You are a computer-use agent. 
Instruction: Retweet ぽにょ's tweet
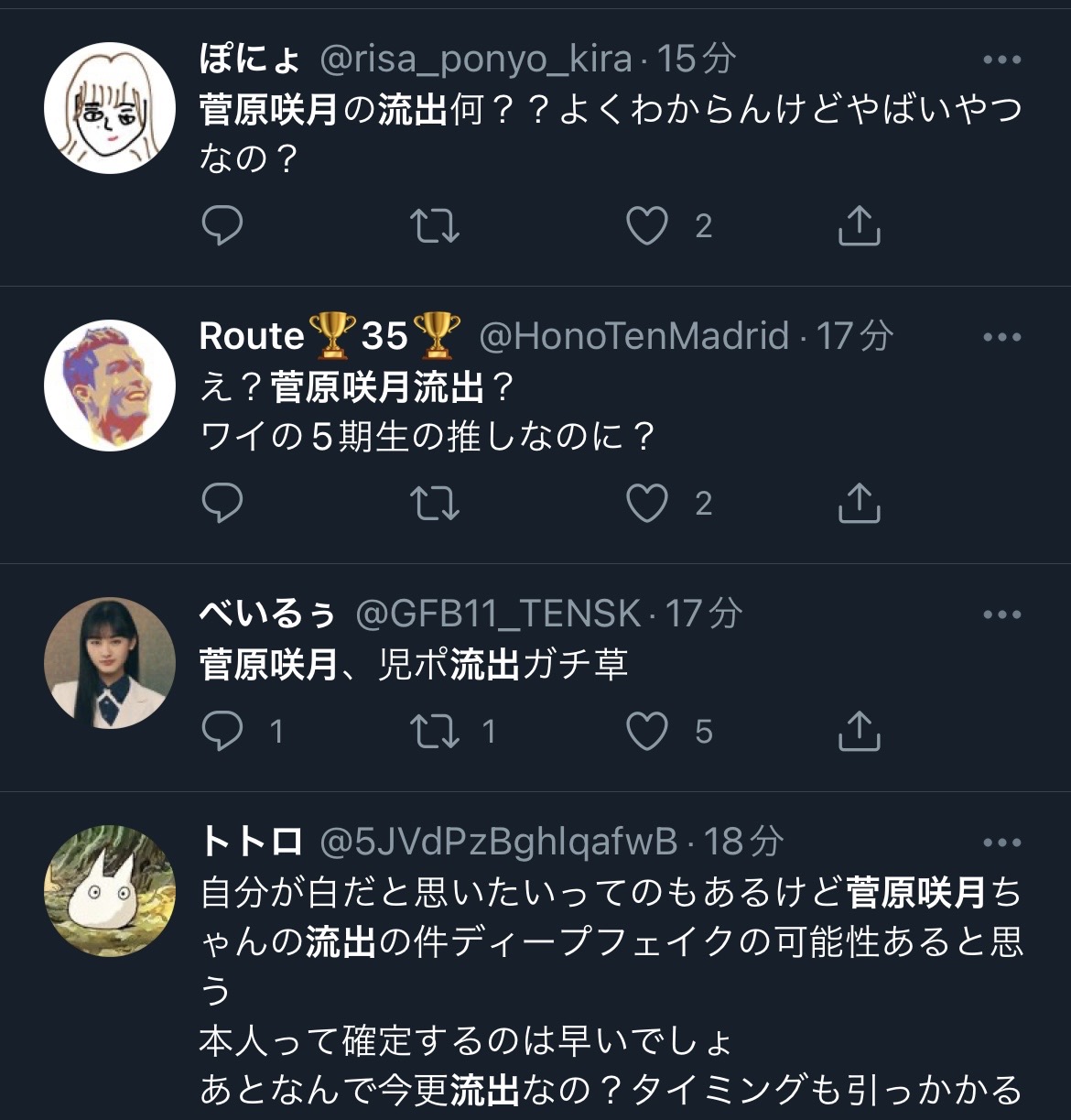tap(434, 225)
